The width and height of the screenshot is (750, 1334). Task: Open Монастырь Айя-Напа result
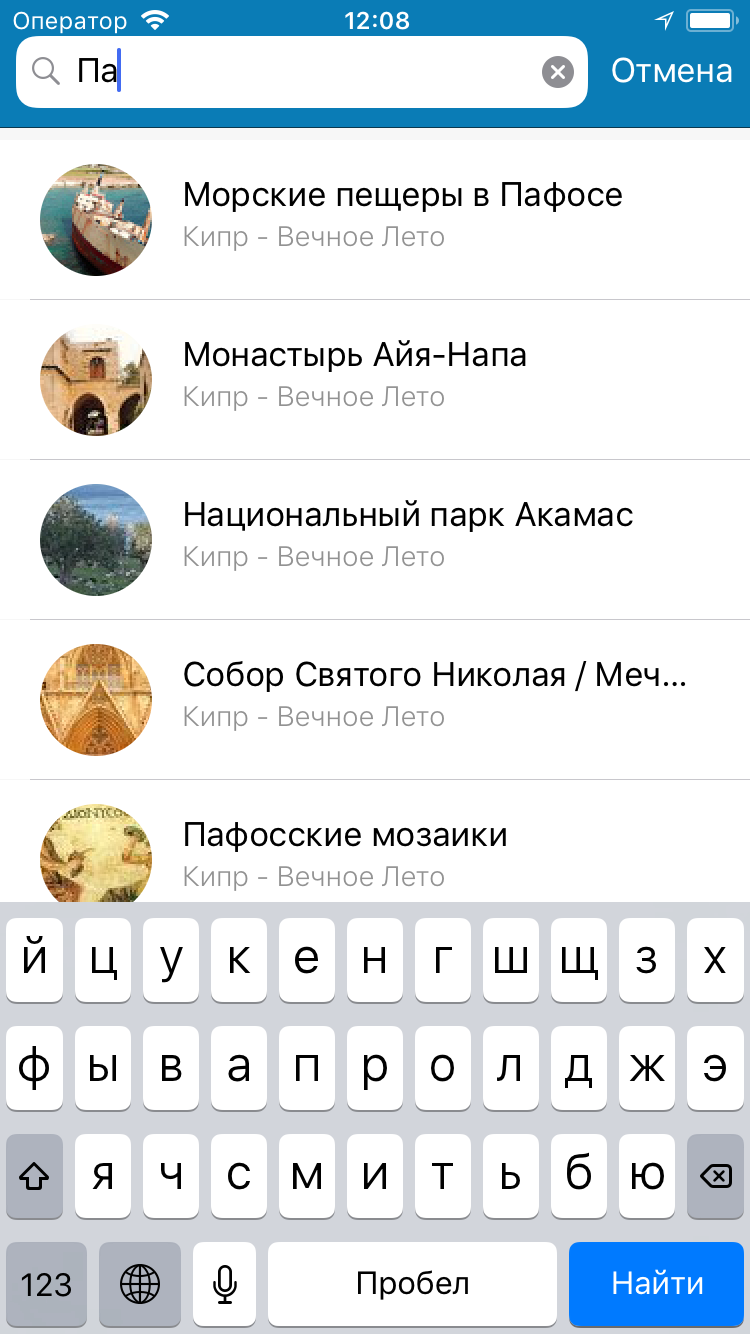pos(355,374)
